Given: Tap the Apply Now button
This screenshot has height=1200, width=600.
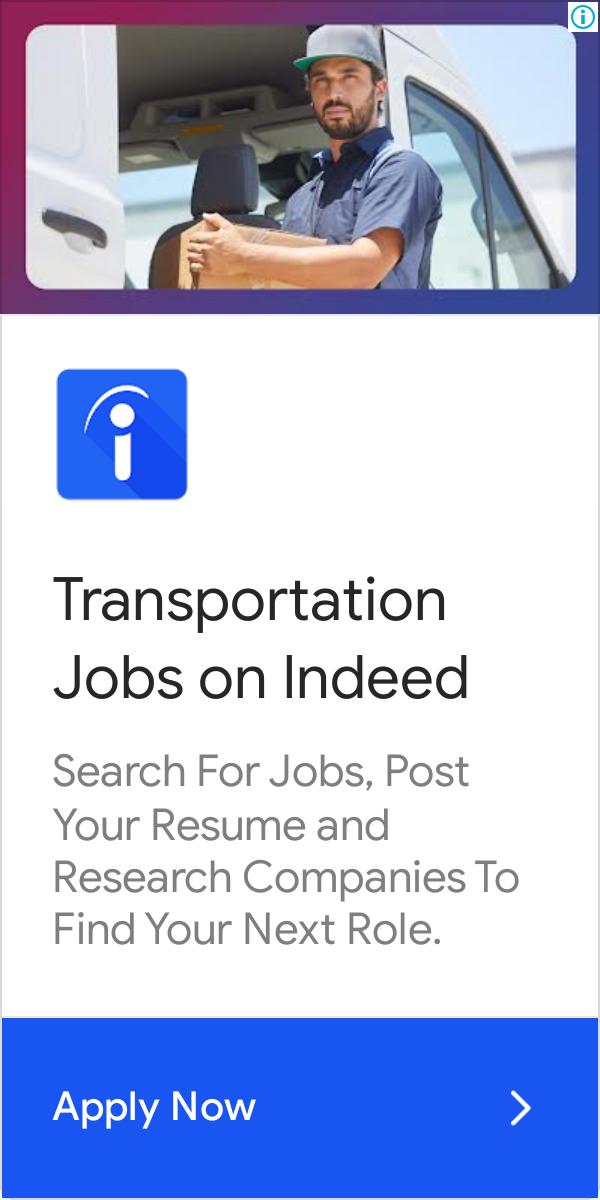Looking at the screenshot, I should [x=300, y=1107].
